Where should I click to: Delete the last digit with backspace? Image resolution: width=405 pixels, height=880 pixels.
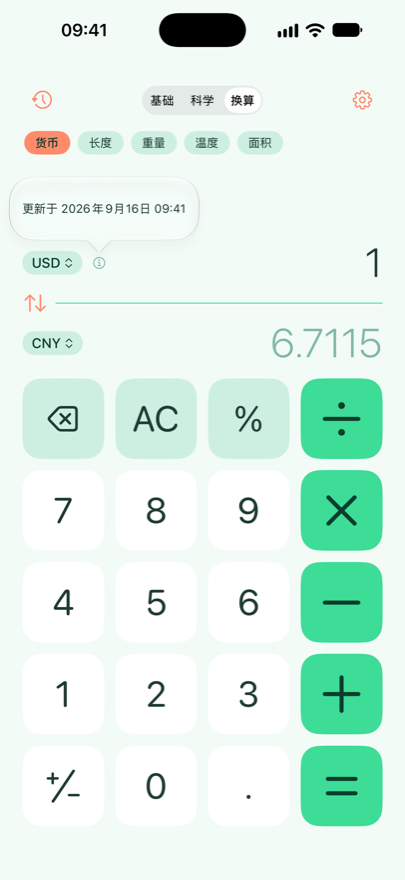pos(63,419)
